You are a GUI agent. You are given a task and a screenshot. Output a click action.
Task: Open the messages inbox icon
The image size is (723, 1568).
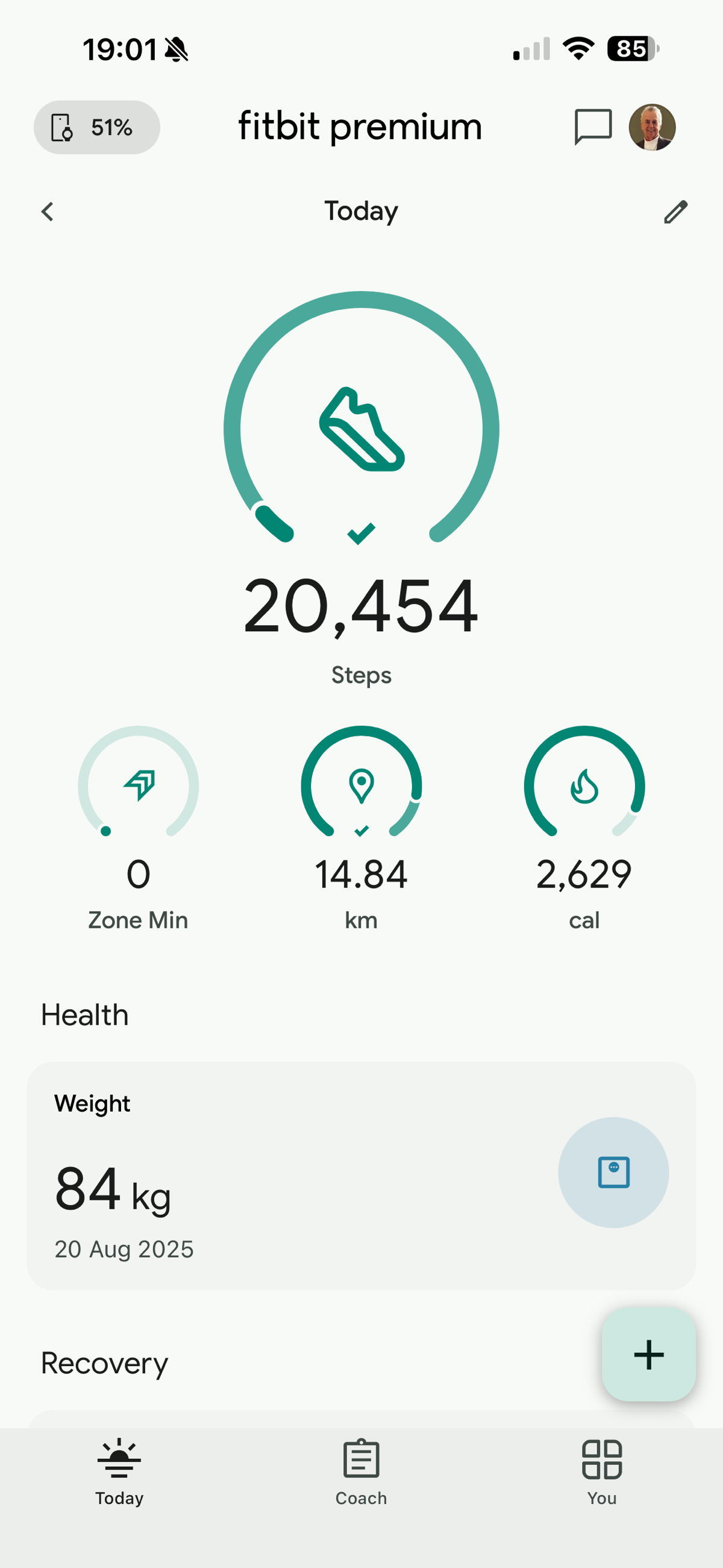(592, 127)
